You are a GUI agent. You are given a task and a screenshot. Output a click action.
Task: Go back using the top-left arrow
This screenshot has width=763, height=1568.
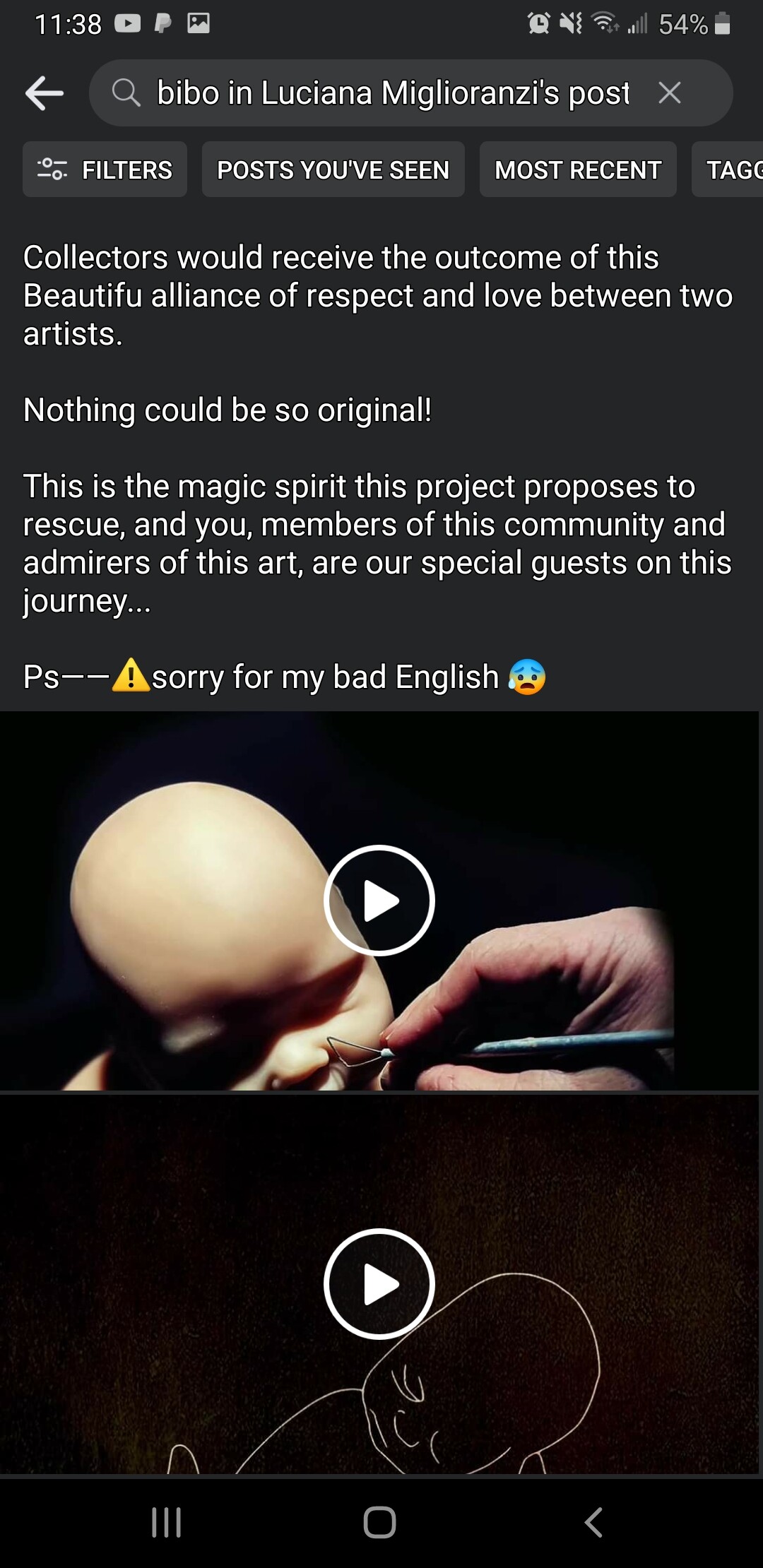coord(45,93)
